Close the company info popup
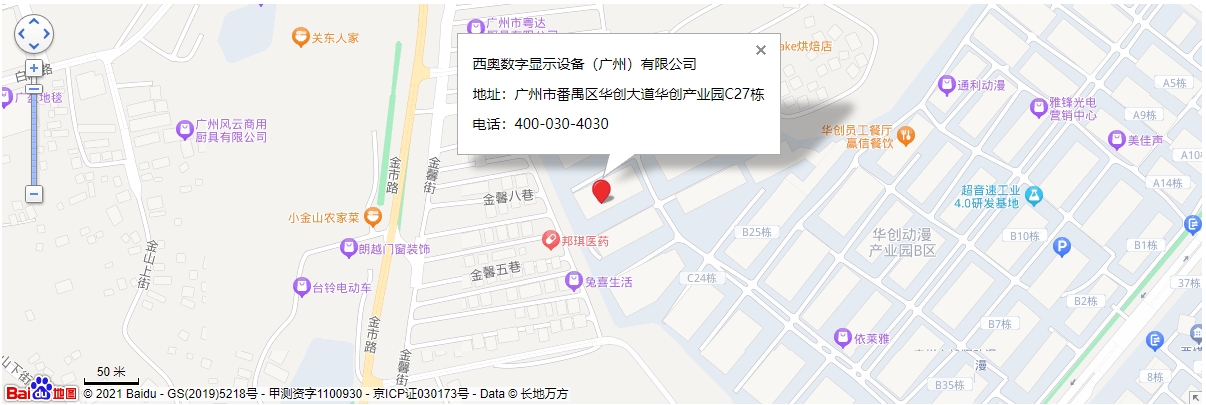 [x=761, y=49]
